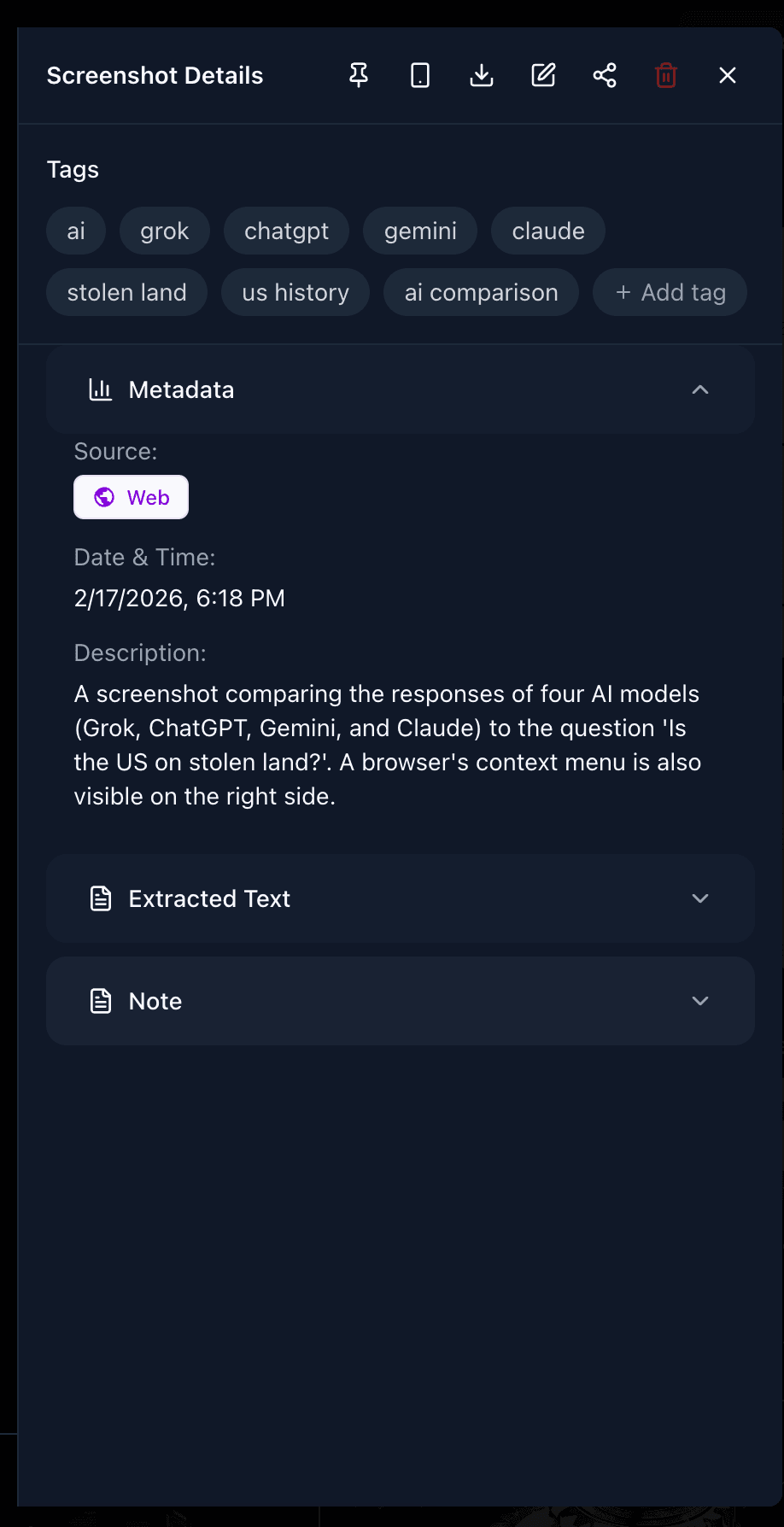
Task: Click the globe icon in the Web badge
Action: [x=103, y=497]
